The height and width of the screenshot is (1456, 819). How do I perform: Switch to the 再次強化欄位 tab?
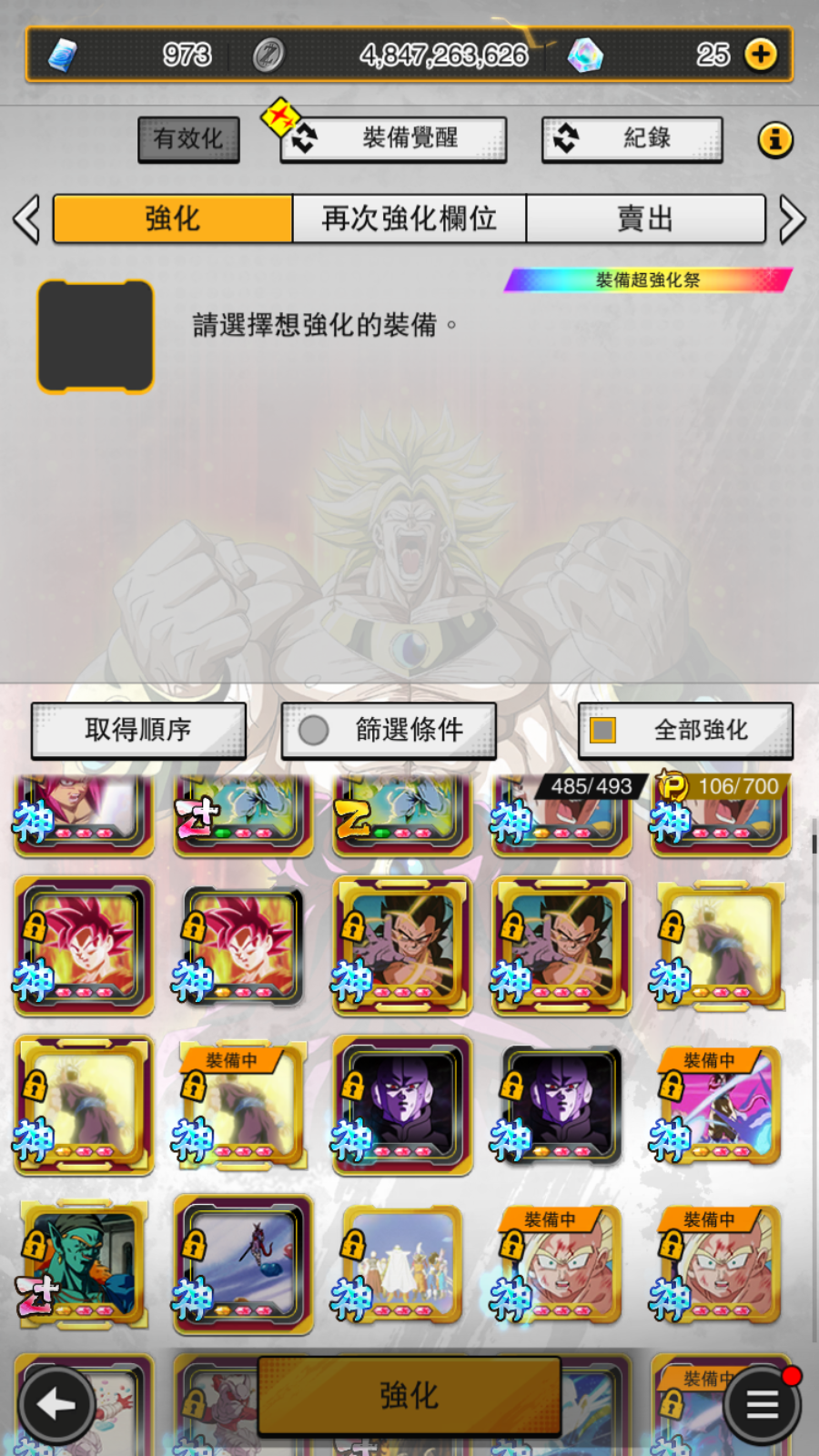[x=409, y=219]
